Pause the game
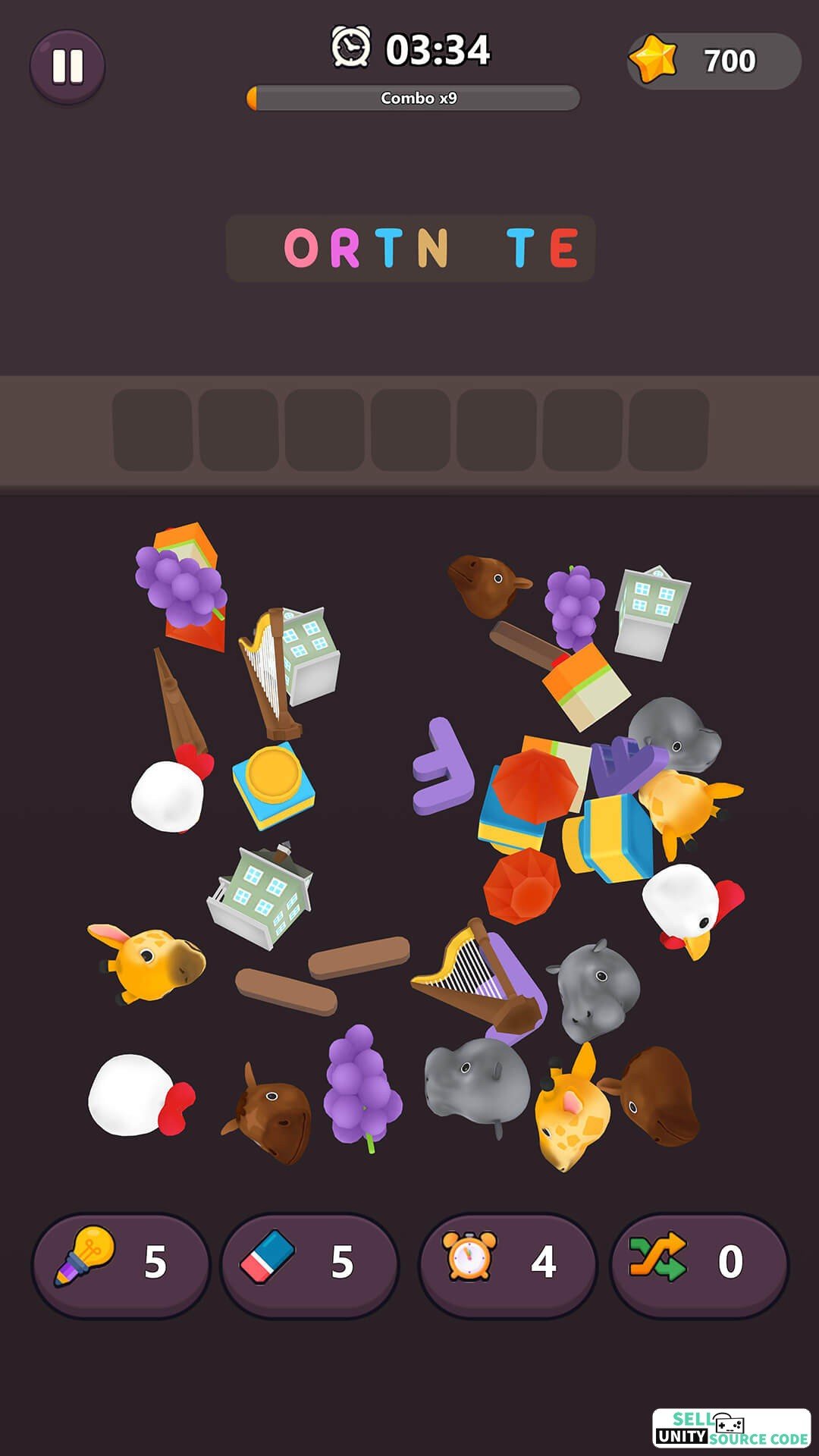Screen dimensions: 819x1456 point(67,67)
